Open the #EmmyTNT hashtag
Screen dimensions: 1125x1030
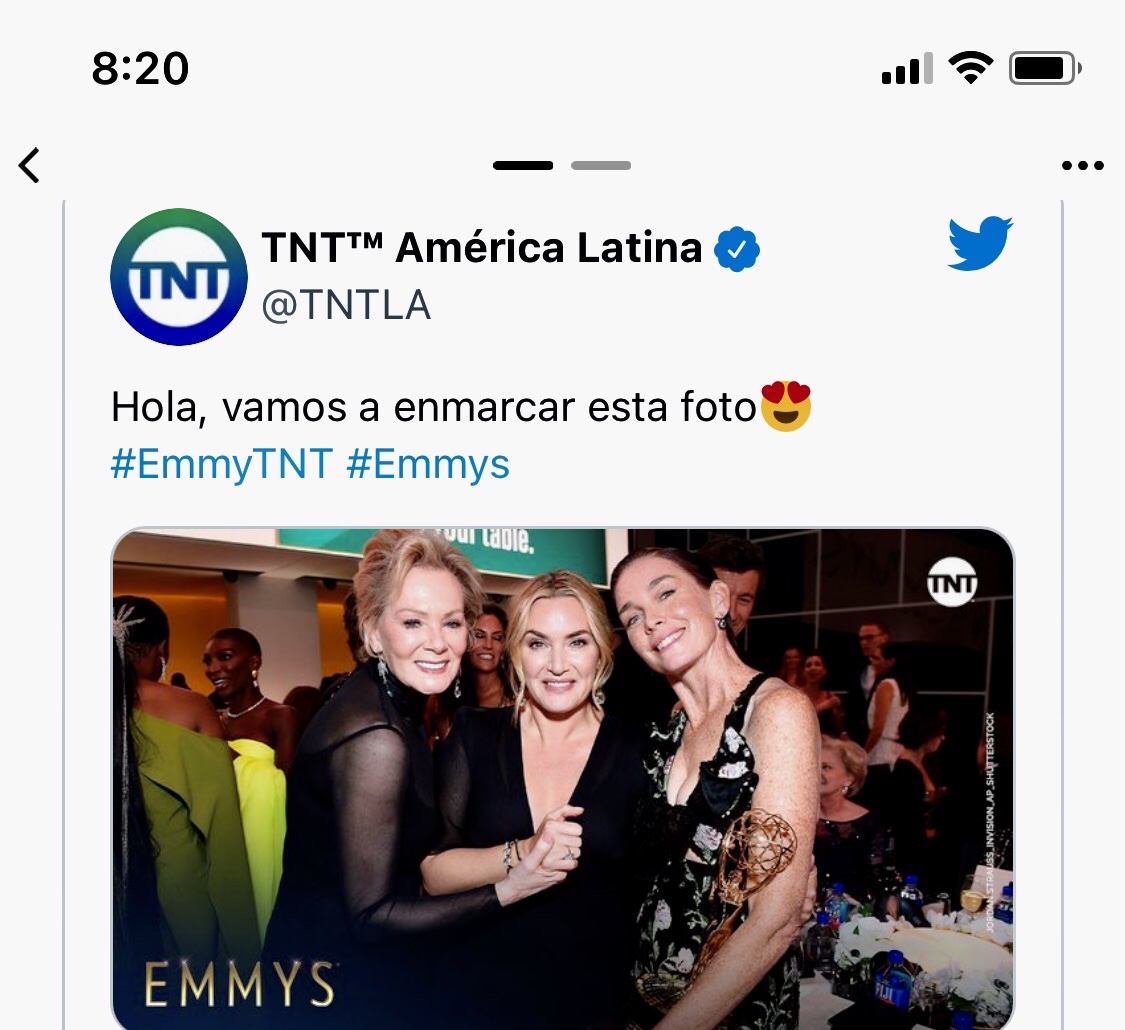pos(221,464)
